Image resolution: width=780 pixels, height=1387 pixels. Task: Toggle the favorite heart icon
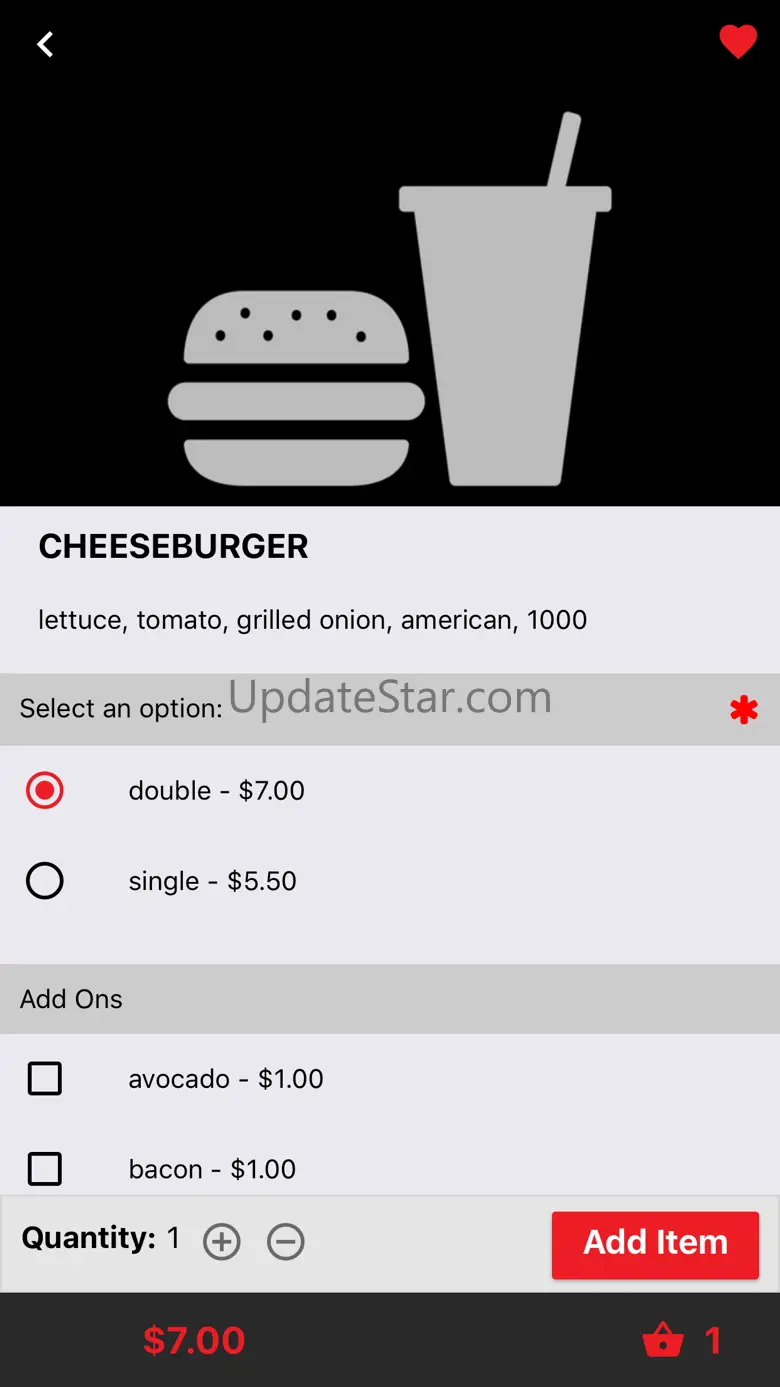click(x=738, y=42)
